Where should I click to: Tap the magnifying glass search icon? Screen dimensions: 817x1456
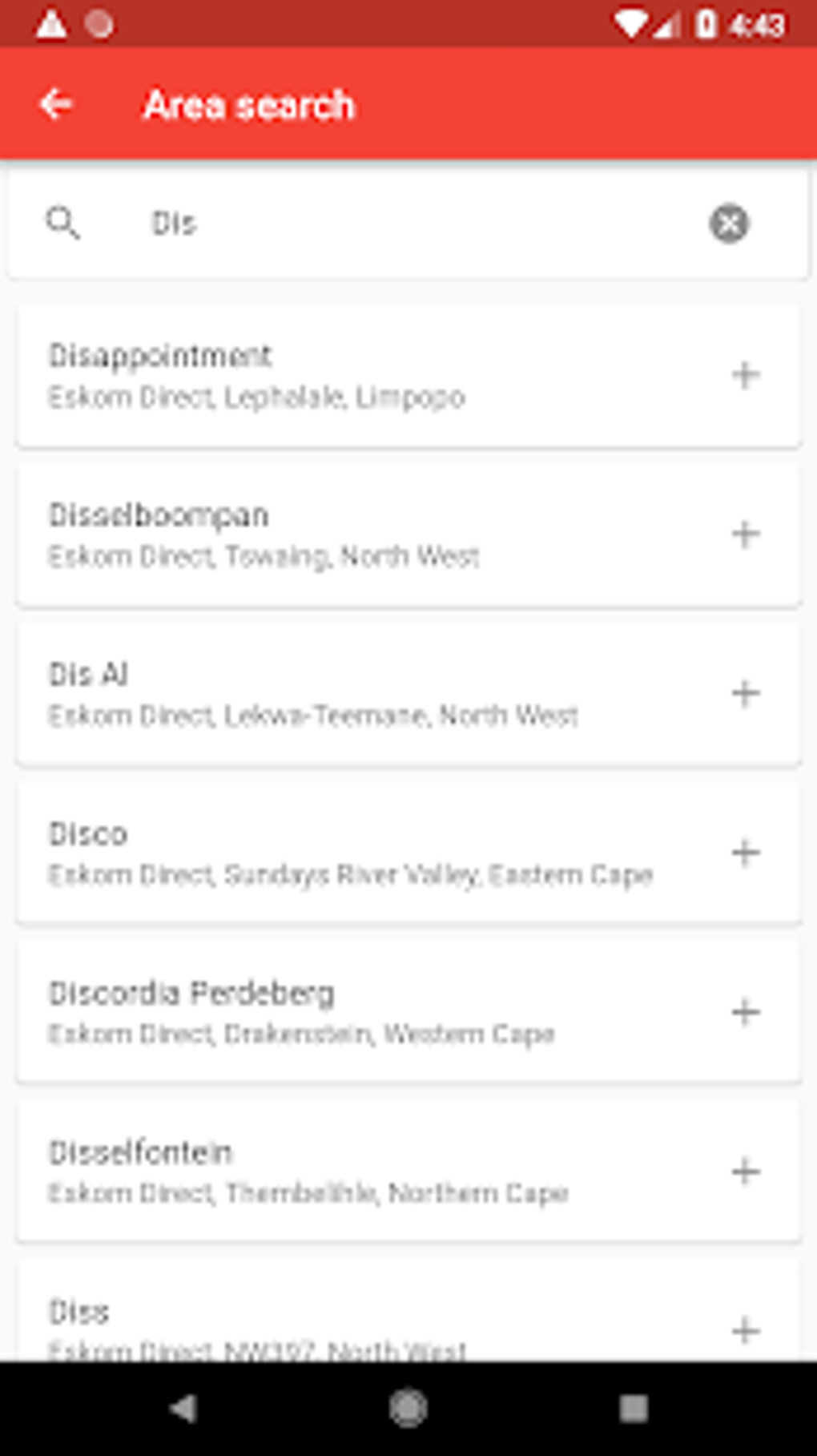tap(63, 223)
